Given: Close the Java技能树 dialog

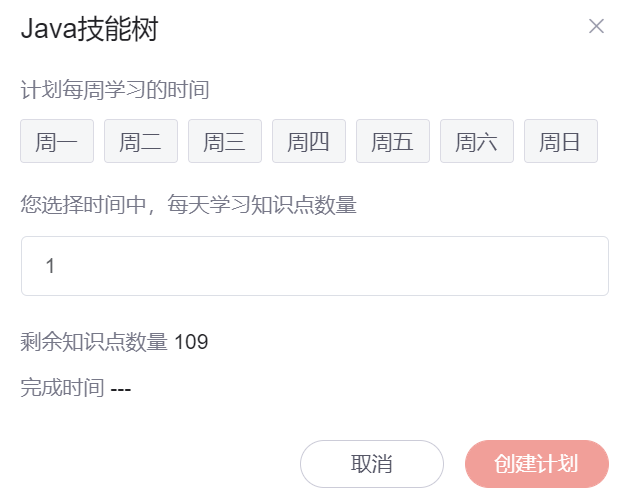Looking at the screenshot, I should coord(596,27).
